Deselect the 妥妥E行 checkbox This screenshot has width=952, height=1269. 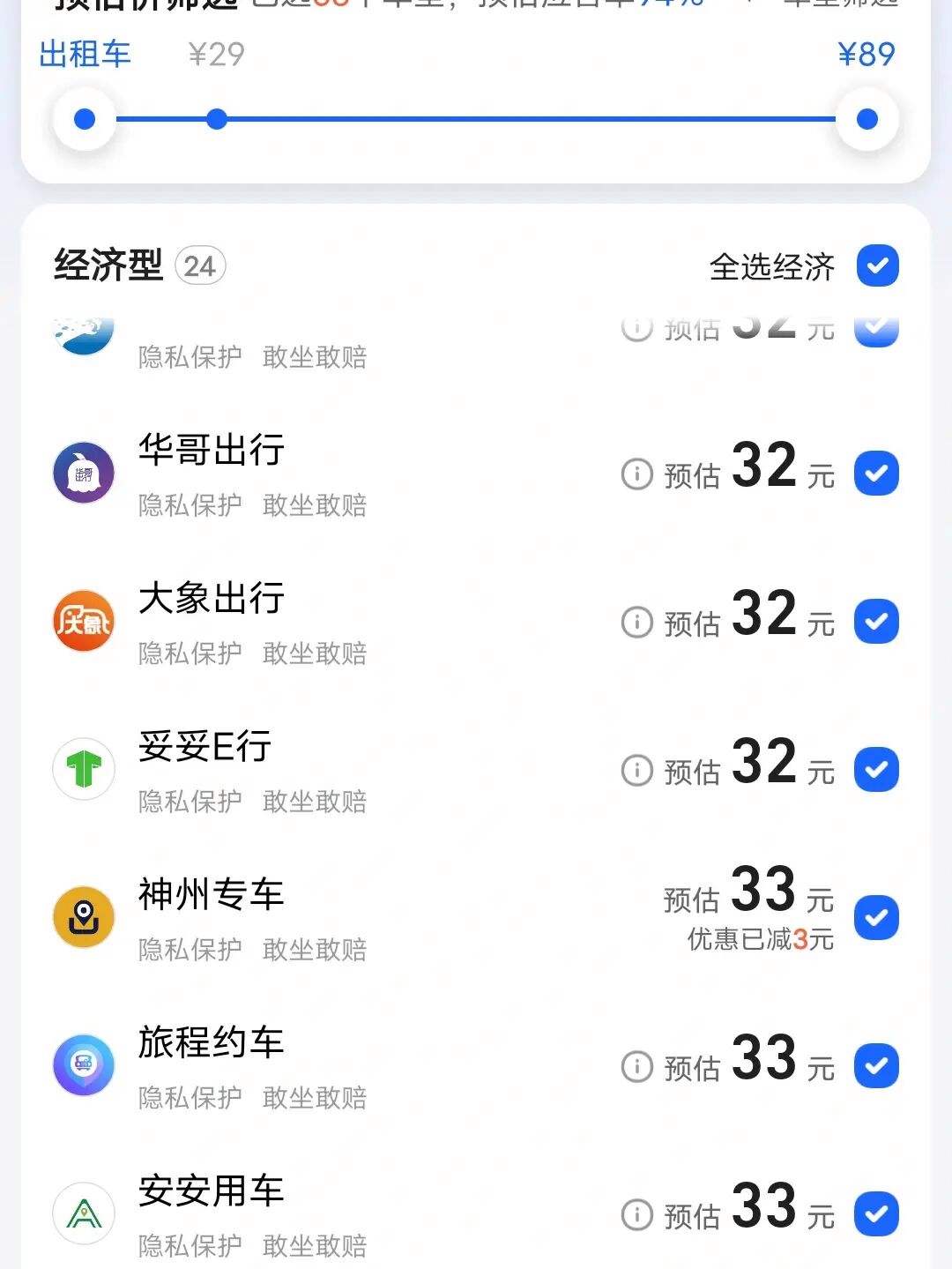[x=876, y=769]
